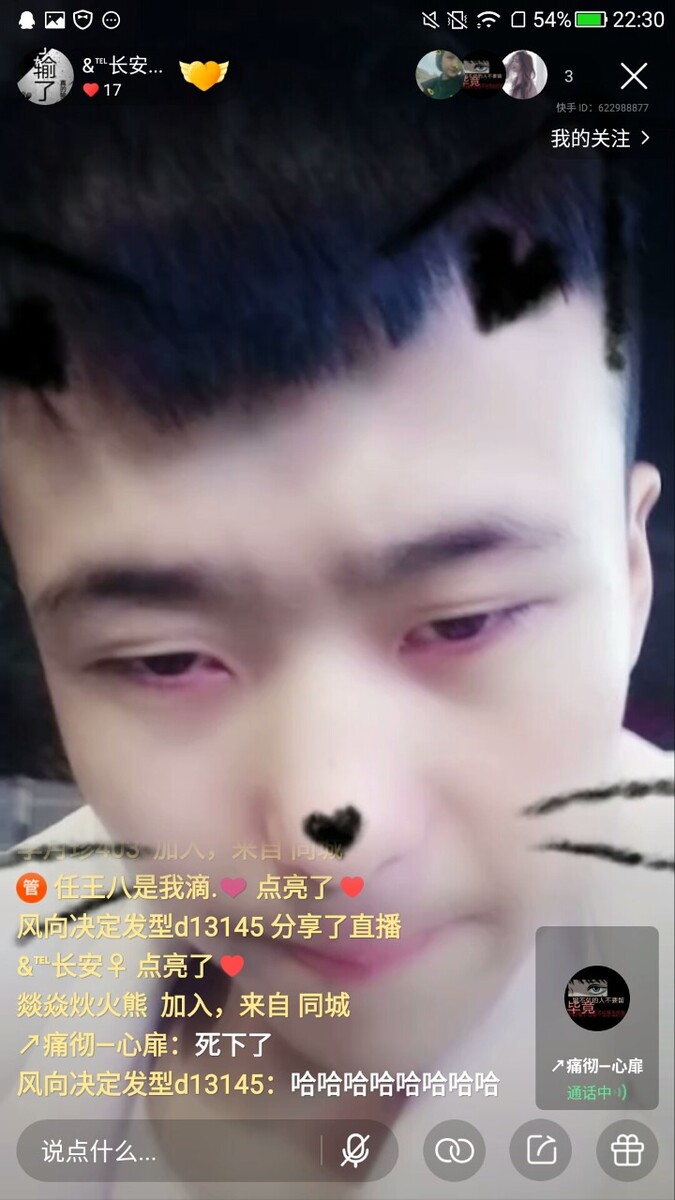View the last viewer's avatar
Image resolution: width=675 pixels, height=1200 pixels.
tap(524, 75)
